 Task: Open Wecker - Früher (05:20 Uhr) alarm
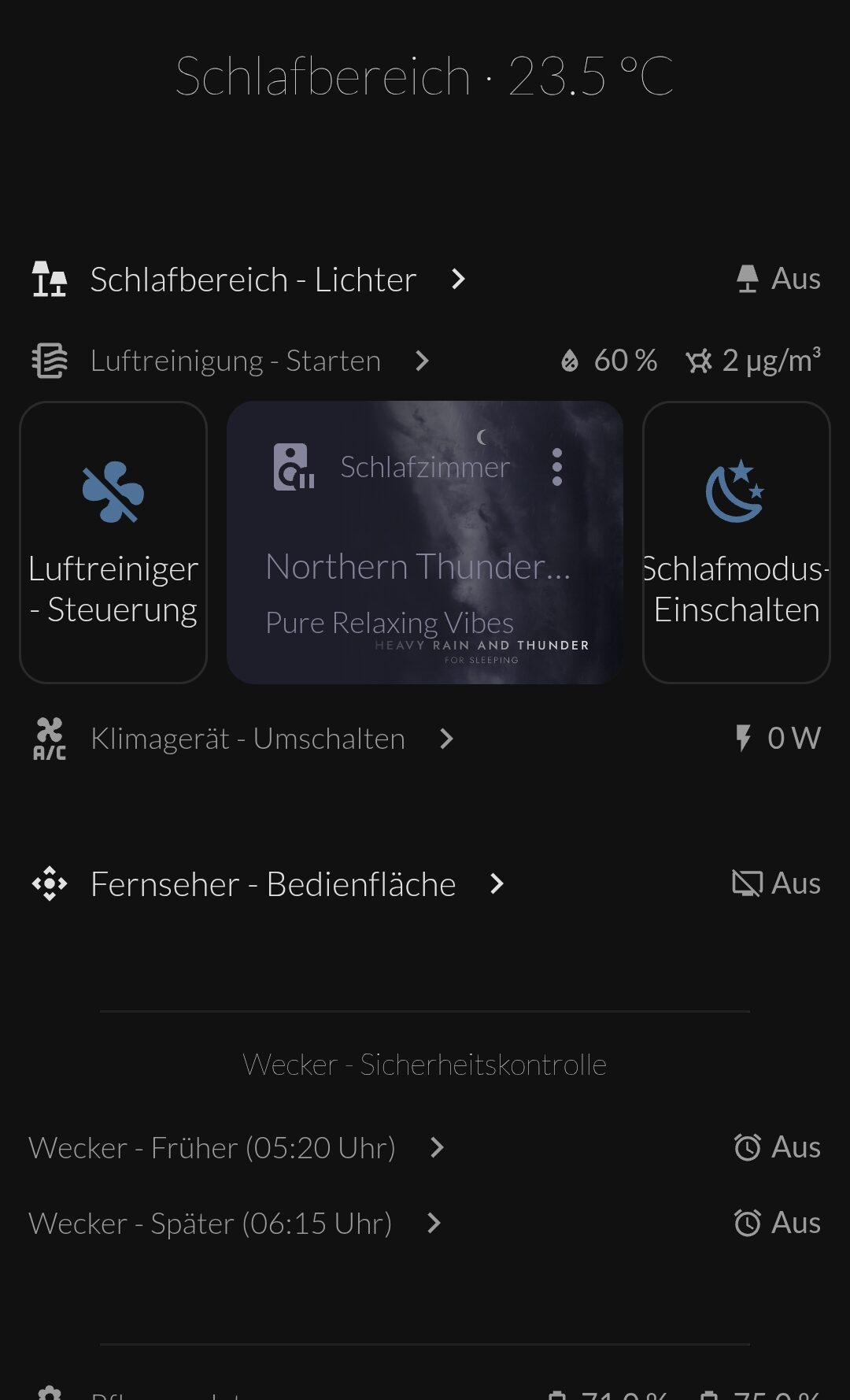213,1148
